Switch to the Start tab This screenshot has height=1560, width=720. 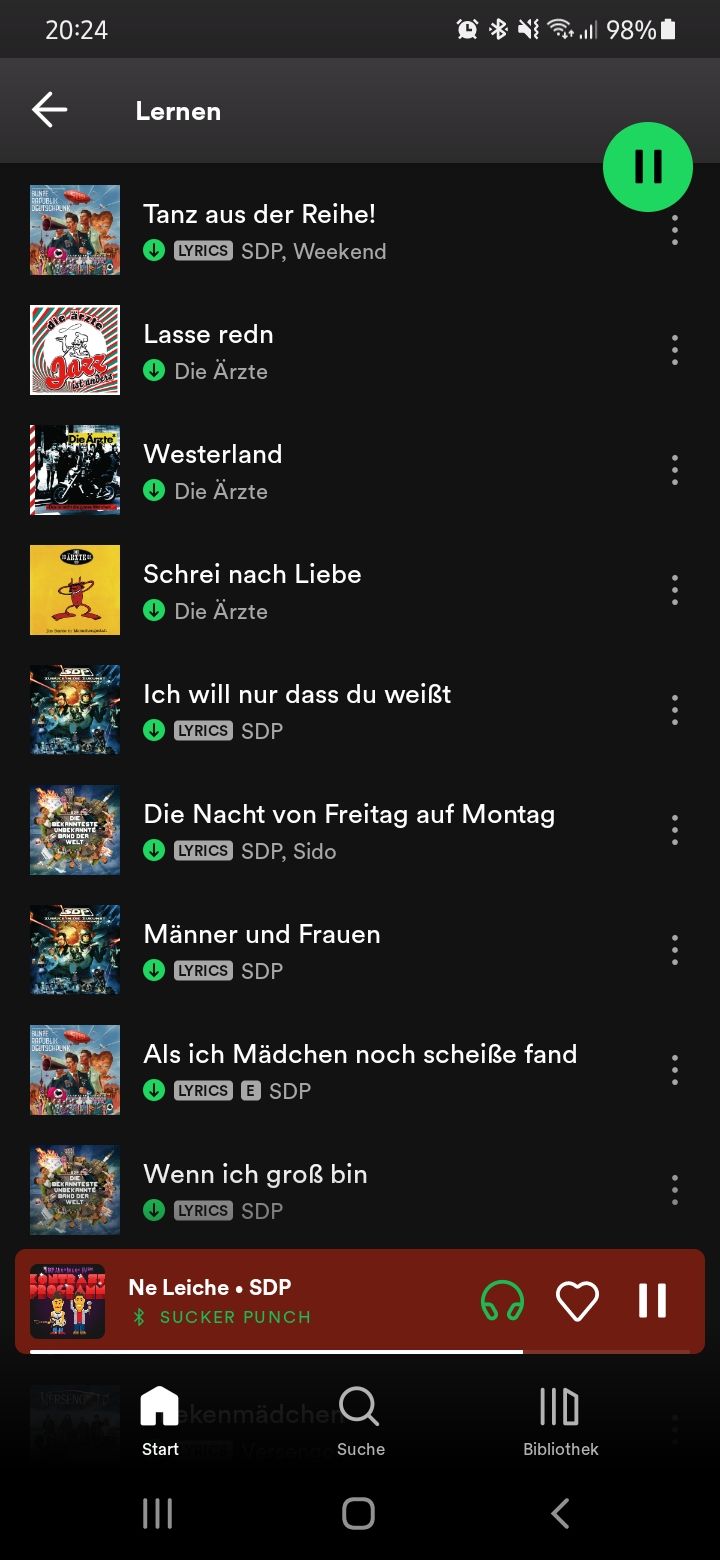(x=160, y=1422)
